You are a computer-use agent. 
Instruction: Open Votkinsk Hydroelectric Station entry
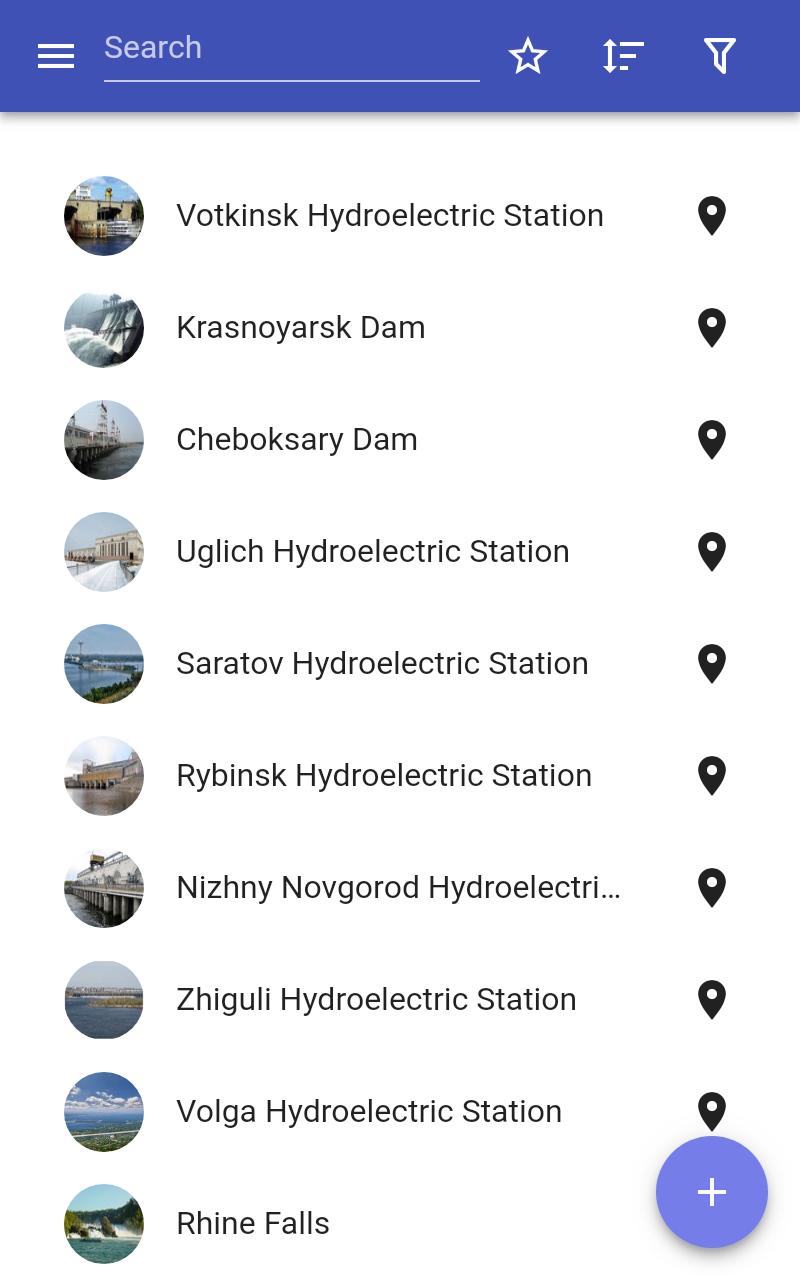pyautogui.click(x=400, y=216)
